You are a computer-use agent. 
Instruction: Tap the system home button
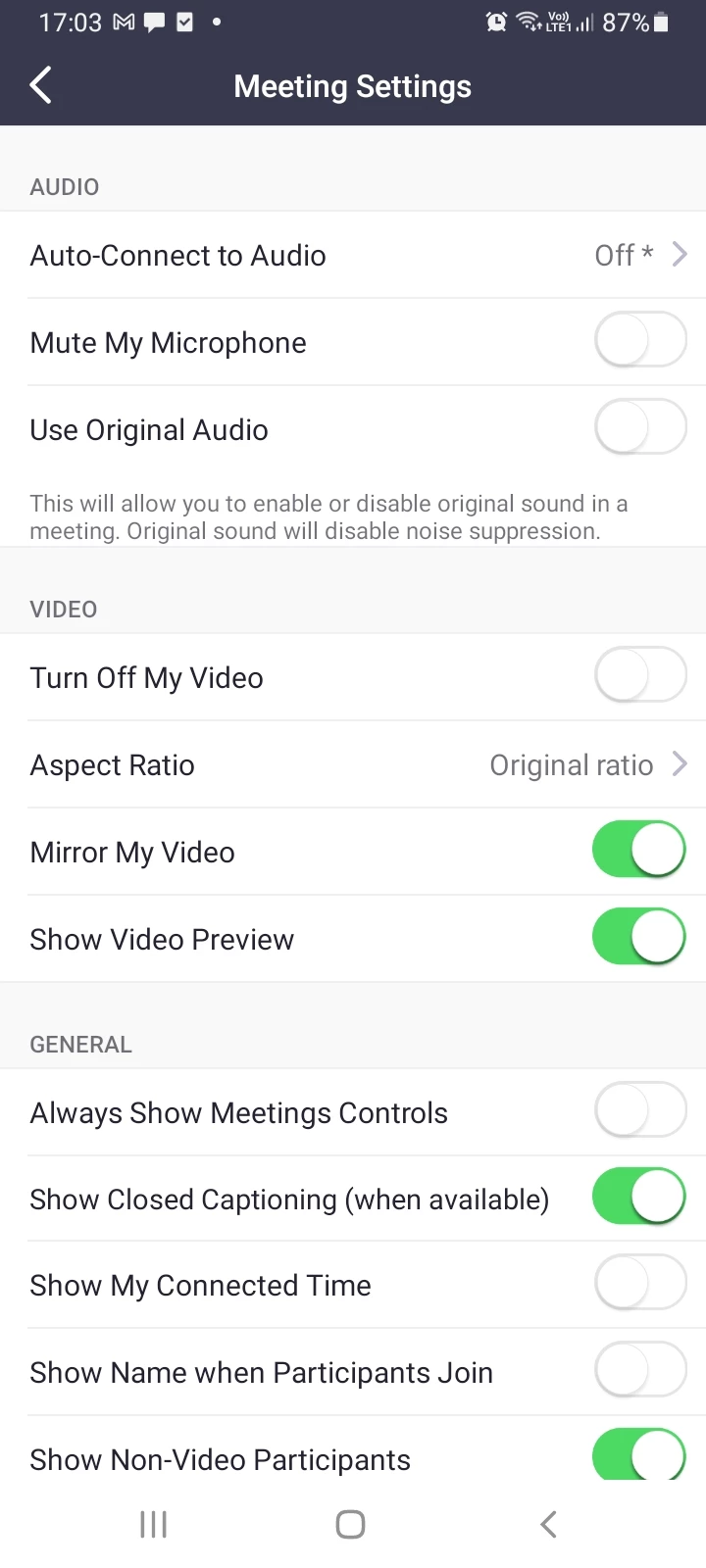coord(350,1524)
